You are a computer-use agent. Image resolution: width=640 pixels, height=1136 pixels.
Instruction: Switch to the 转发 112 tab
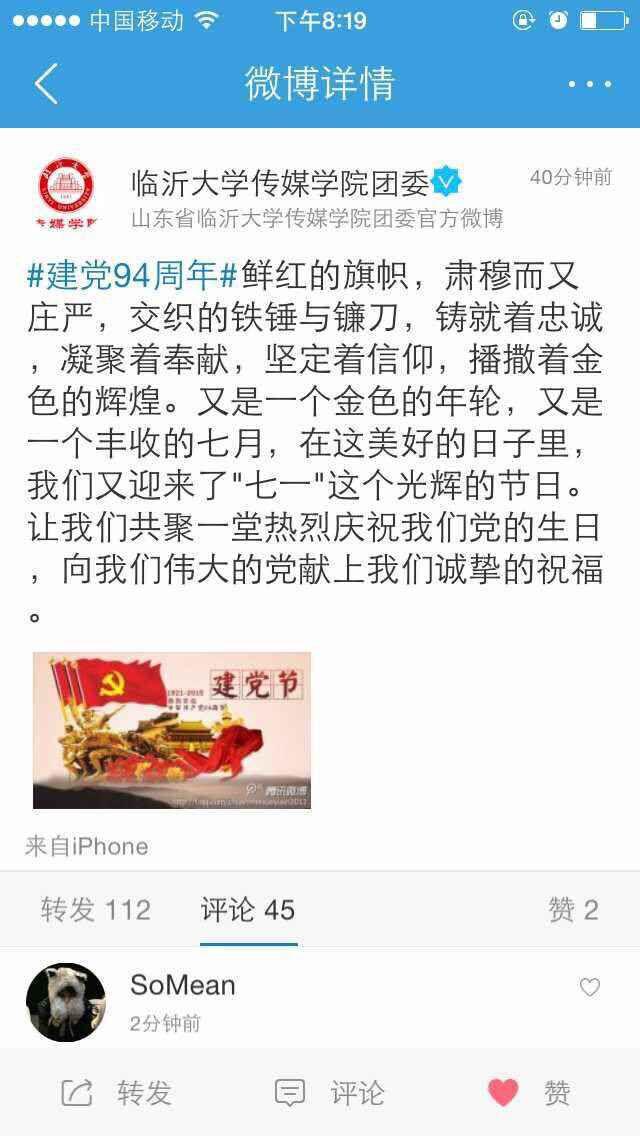[96, 910]
